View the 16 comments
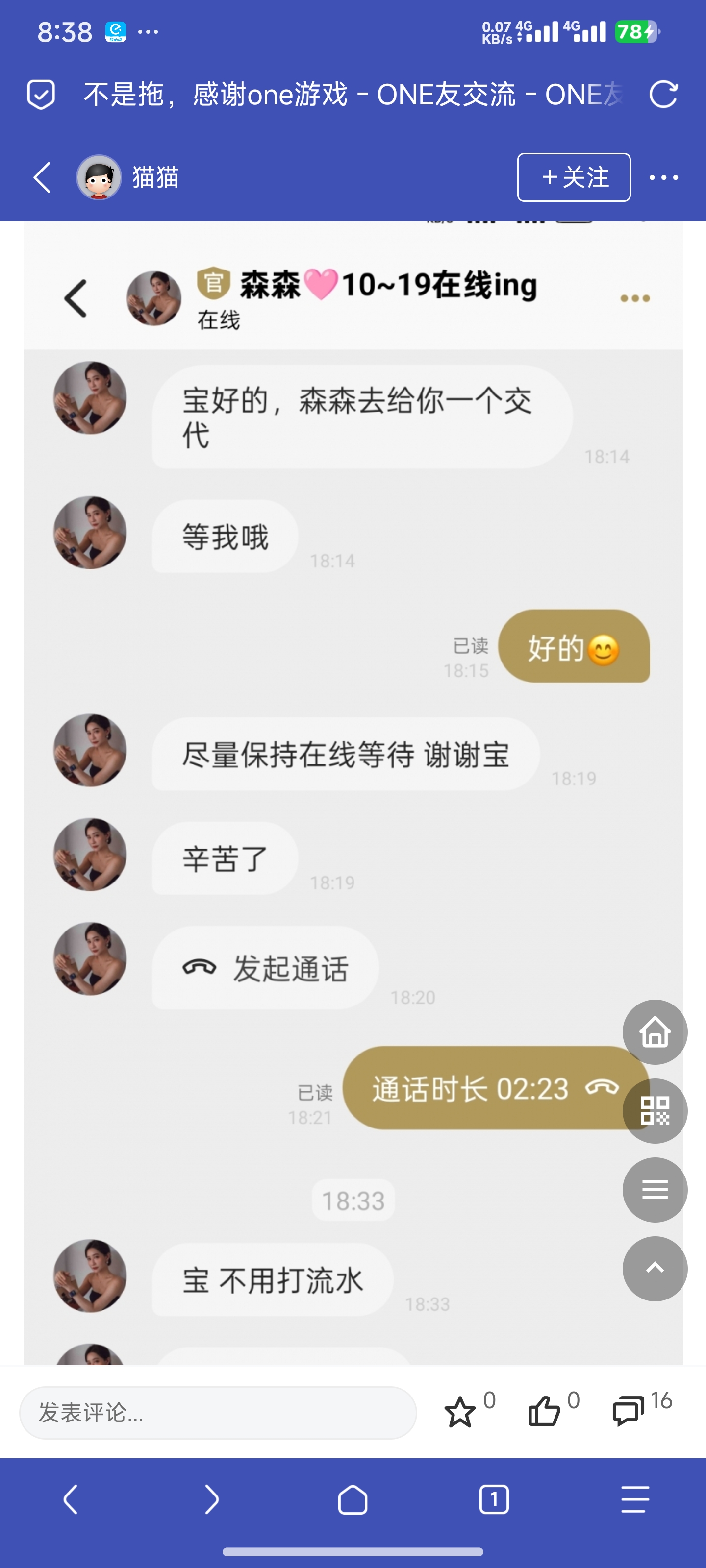 click(x=629, y=1412)
